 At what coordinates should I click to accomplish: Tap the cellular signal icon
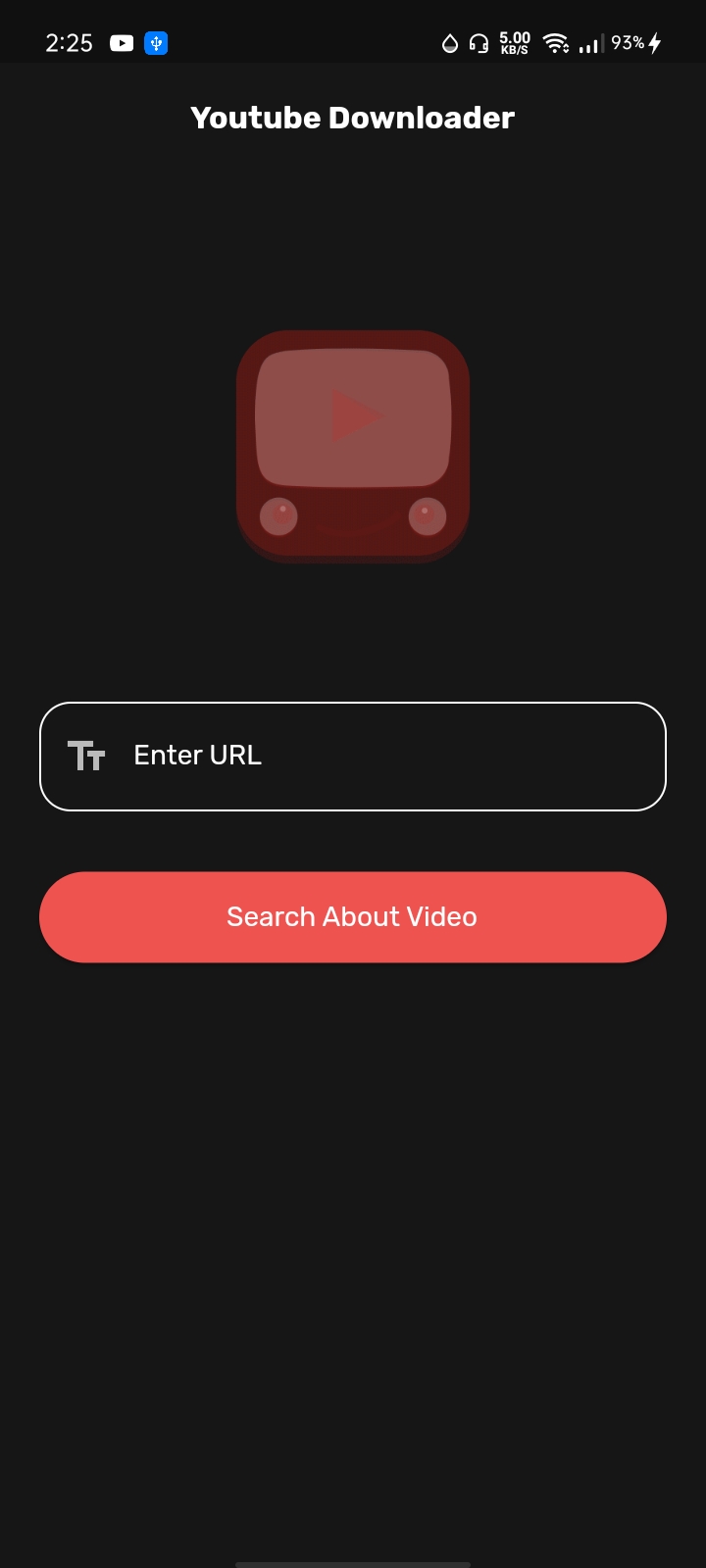[x=590, y=44]
